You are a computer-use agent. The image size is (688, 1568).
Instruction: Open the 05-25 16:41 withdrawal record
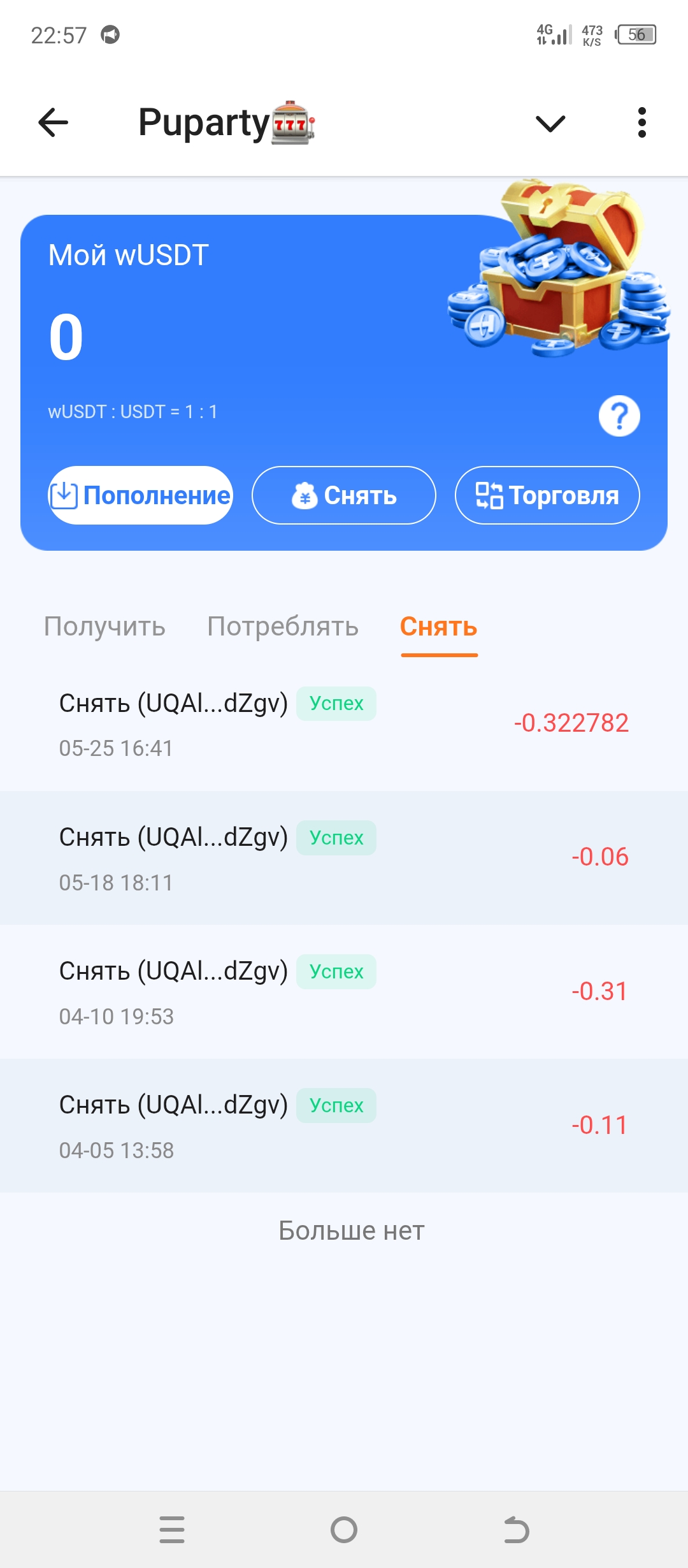344,724
